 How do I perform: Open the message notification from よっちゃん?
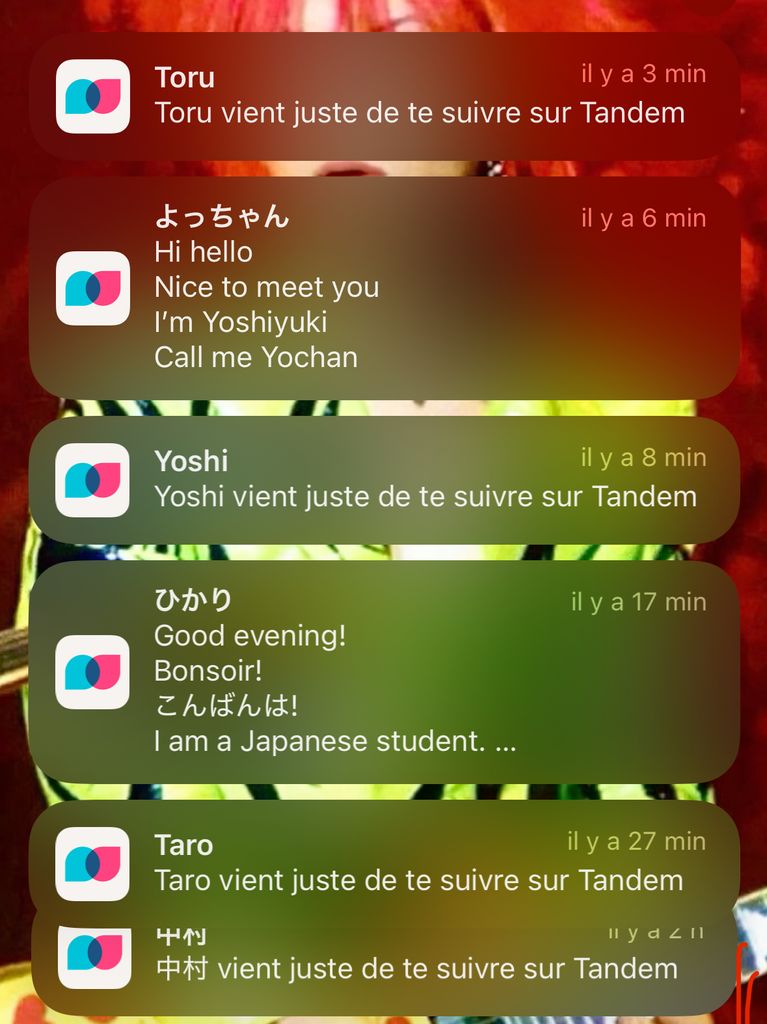tap(384, 288)
